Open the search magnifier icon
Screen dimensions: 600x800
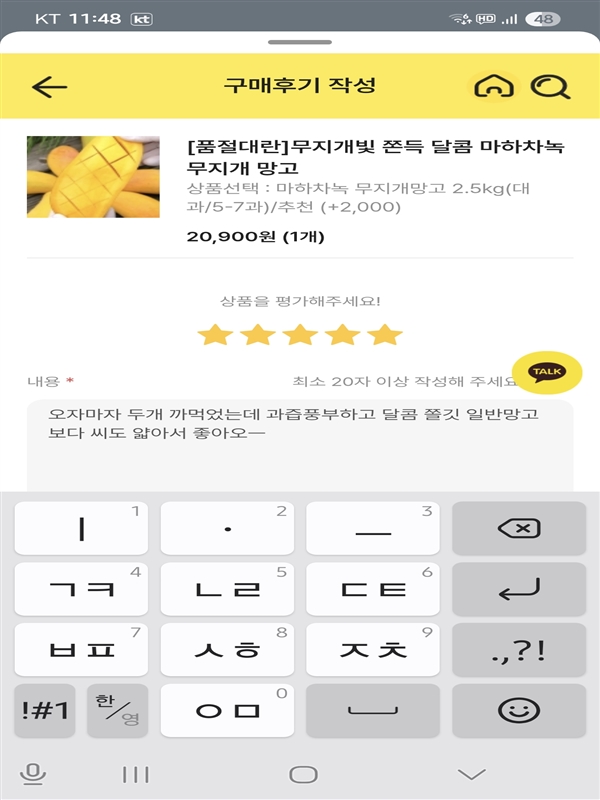(x=550, y=86)
